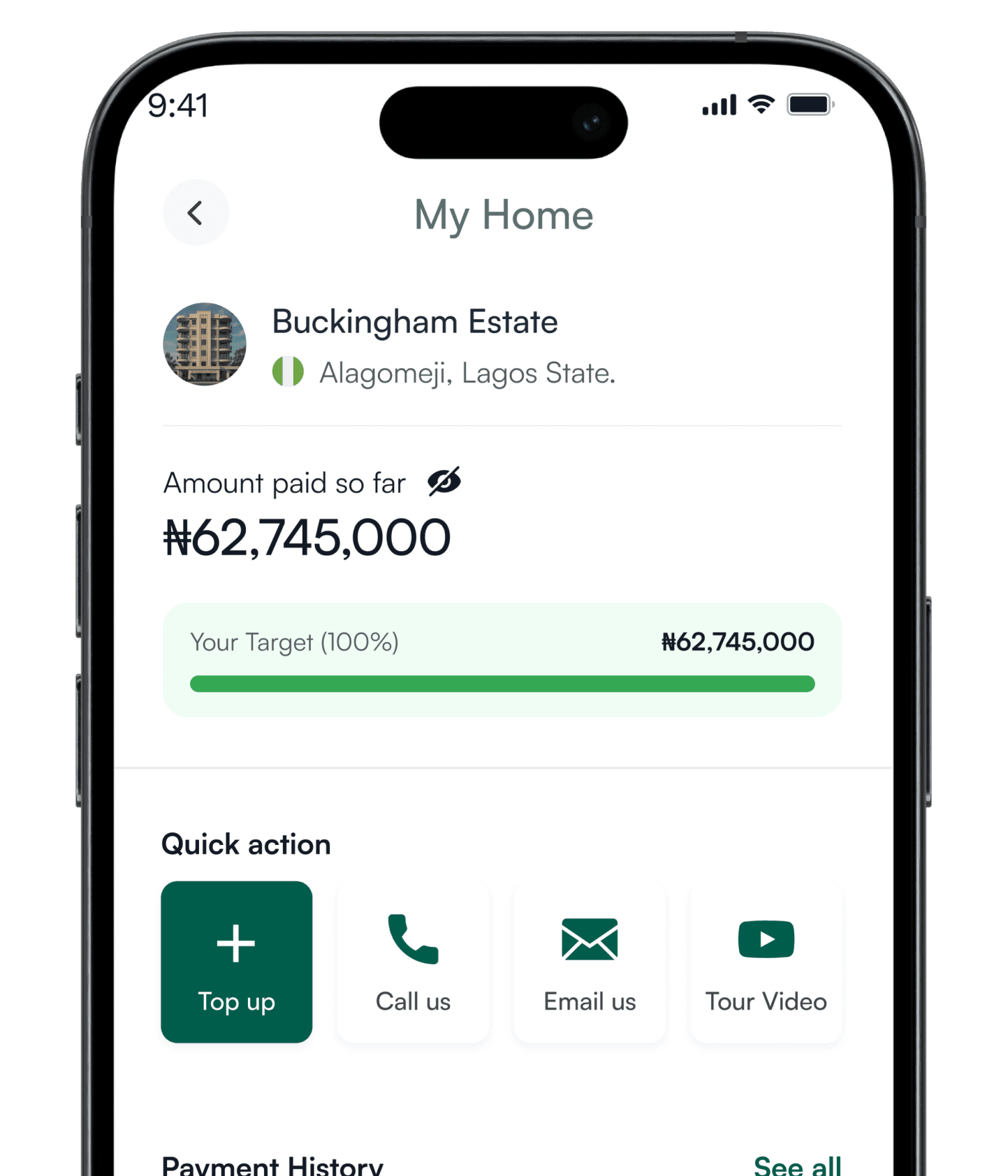
Task: Go back using the arrow button
Action: click(196, 213)
